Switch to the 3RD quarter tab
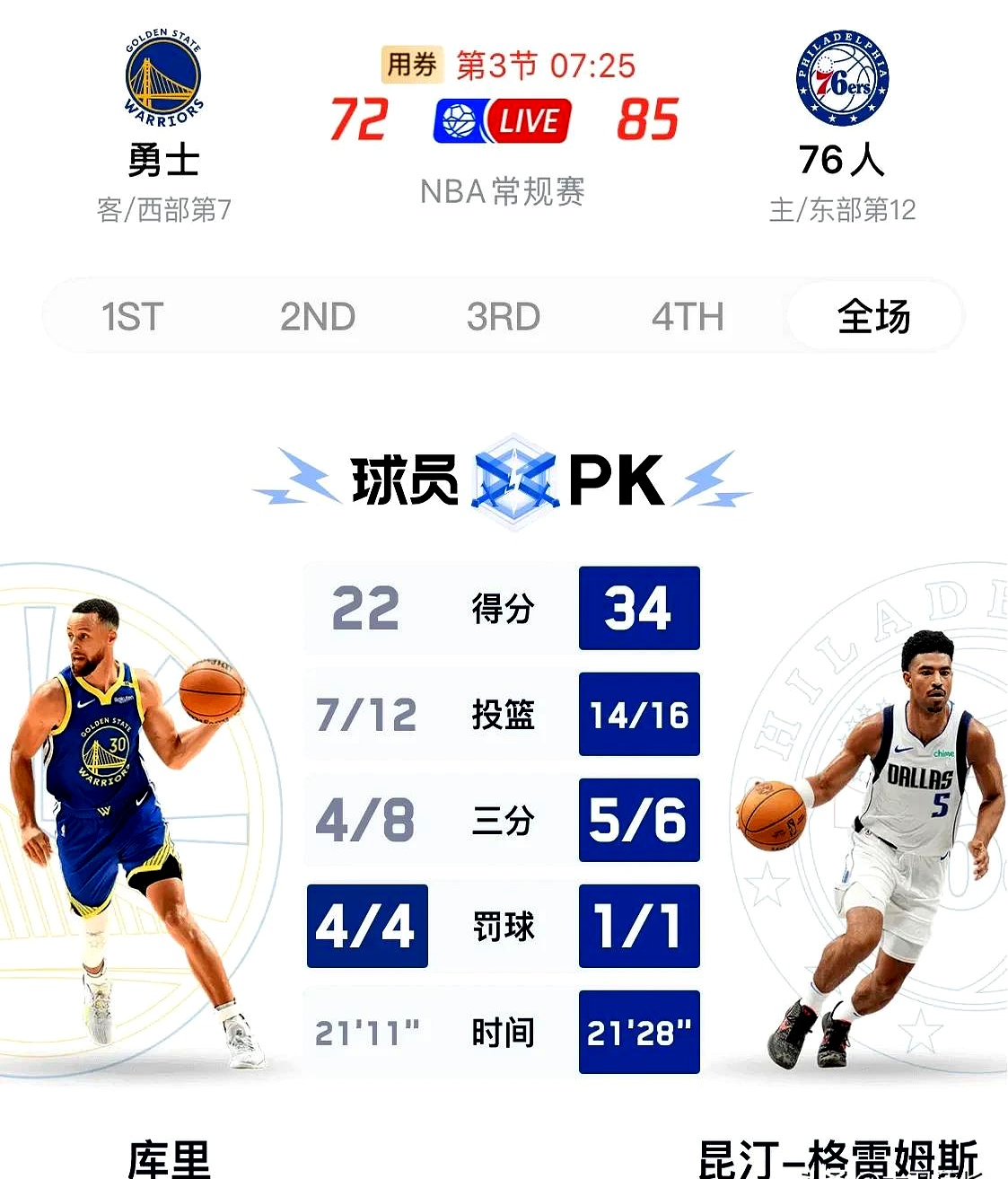1008x1179 pixels. (504, 316)
